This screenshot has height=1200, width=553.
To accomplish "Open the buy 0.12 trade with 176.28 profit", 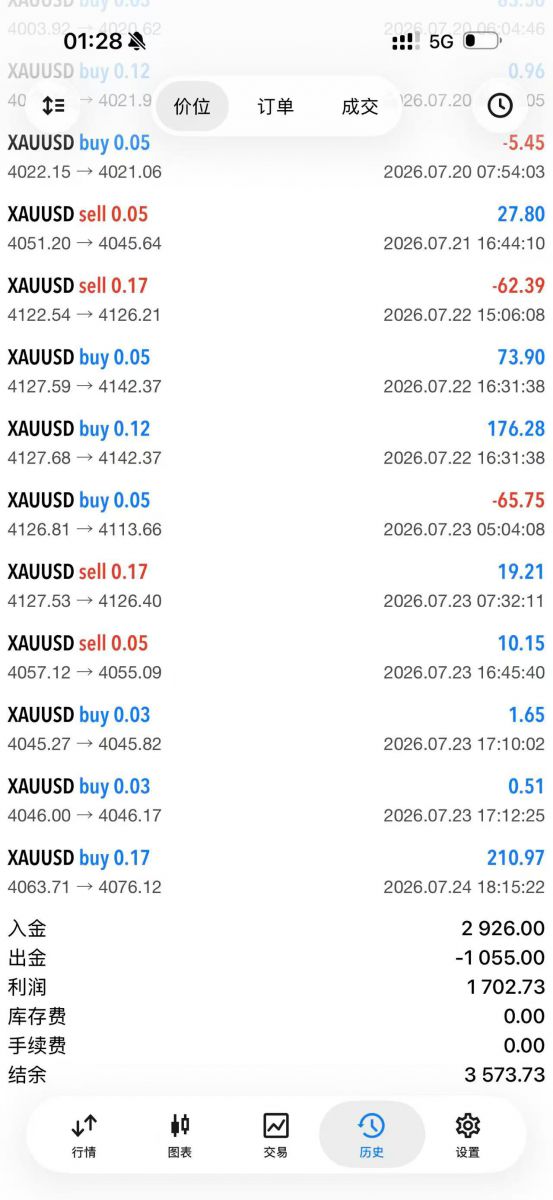I will pyautogui.click(x=276, y=443).
